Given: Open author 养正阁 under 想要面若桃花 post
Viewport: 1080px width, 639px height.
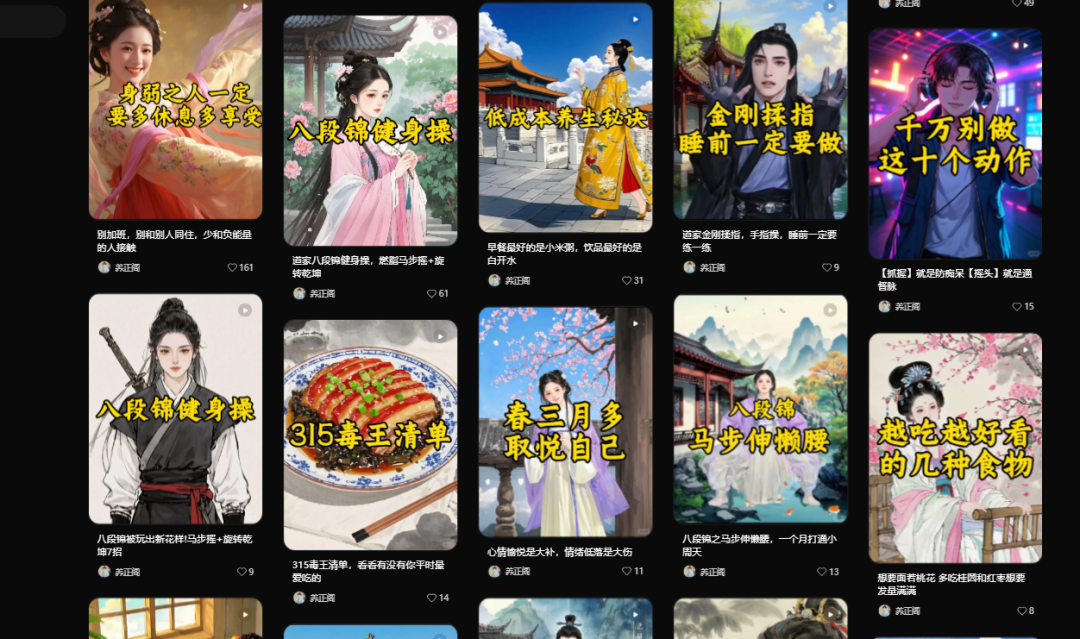Looking at the screenshot, I should [x=907, y=611].
